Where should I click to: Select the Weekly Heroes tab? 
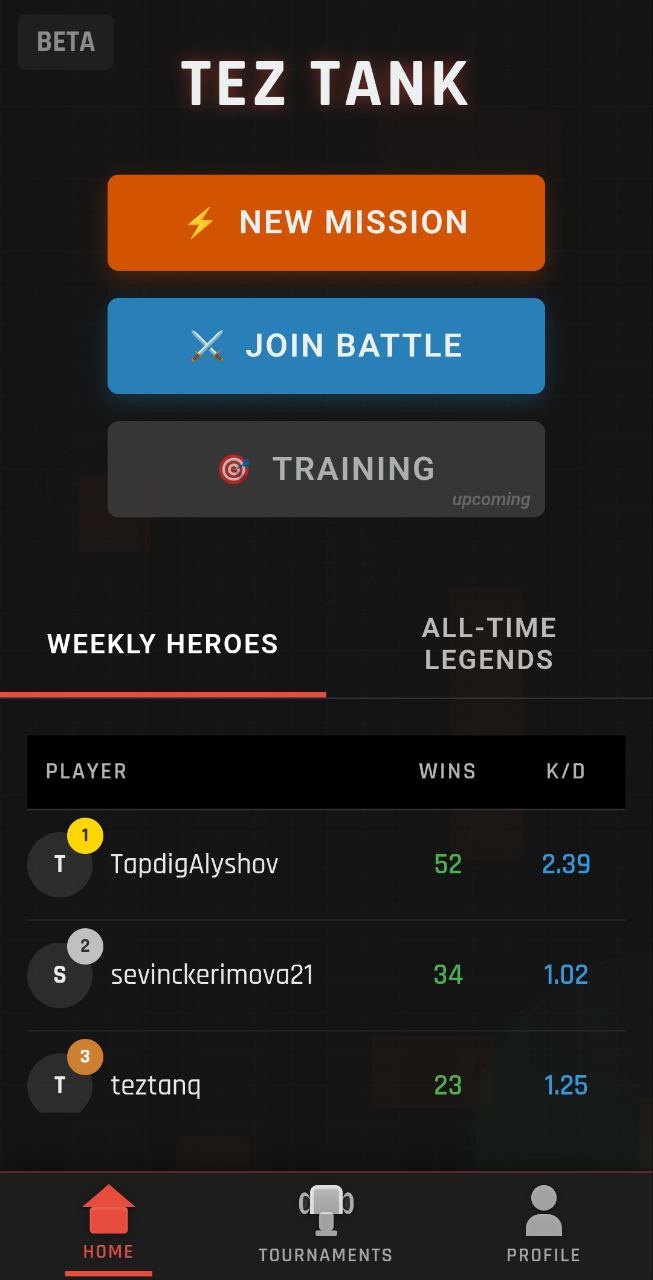[x=163, y=644]
